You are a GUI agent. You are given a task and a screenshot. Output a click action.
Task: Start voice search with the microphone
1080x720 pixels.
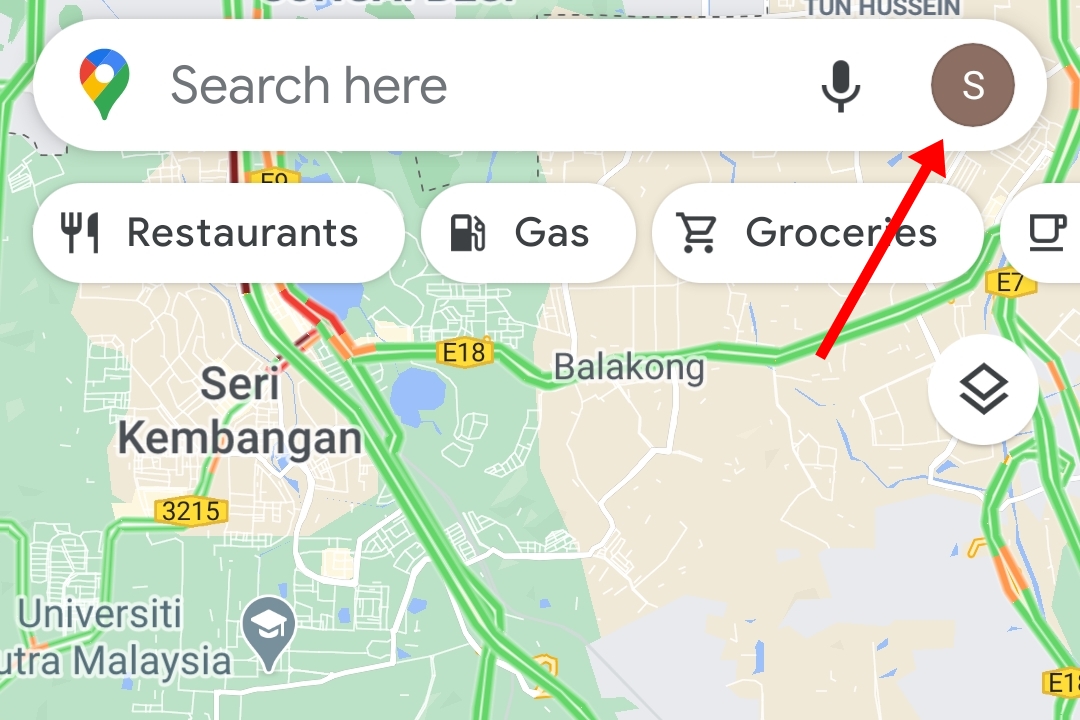[x=840, y=86]
